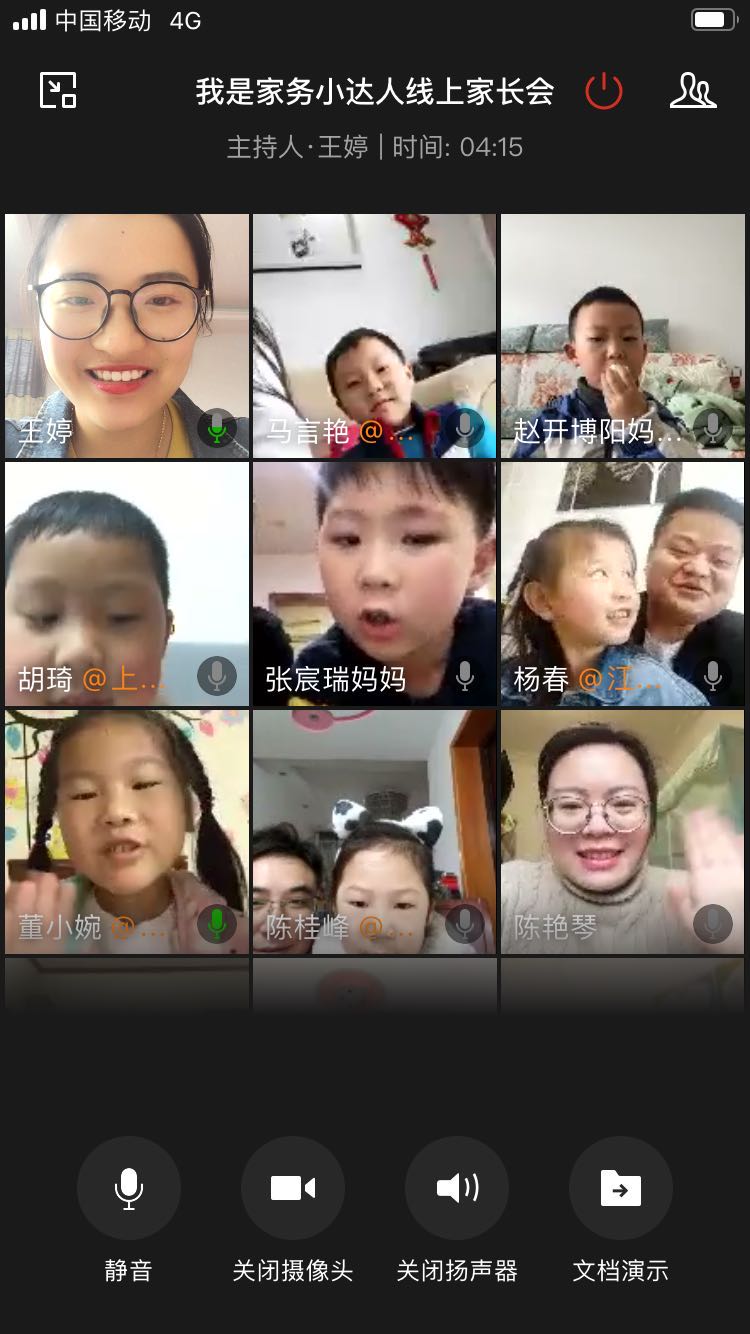Open the participants list
The height and width of the screenshot is (1334, 750).
click(x=692, y=91)
